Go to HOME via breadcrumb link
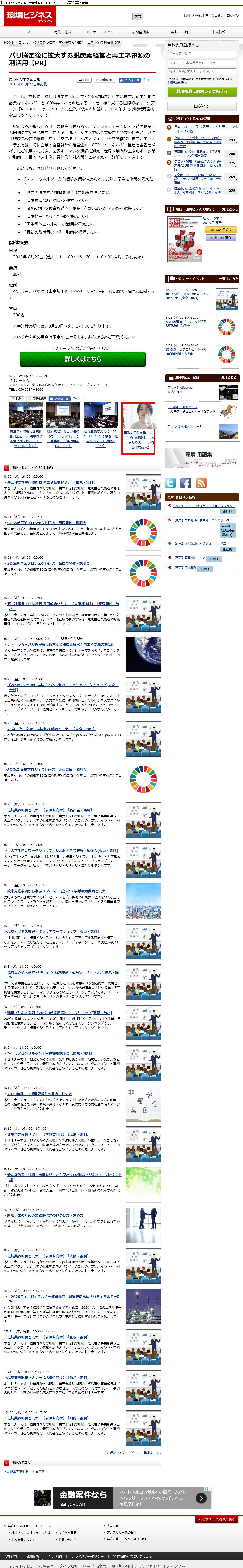243x1568 pixels. (x=8, y=43)
